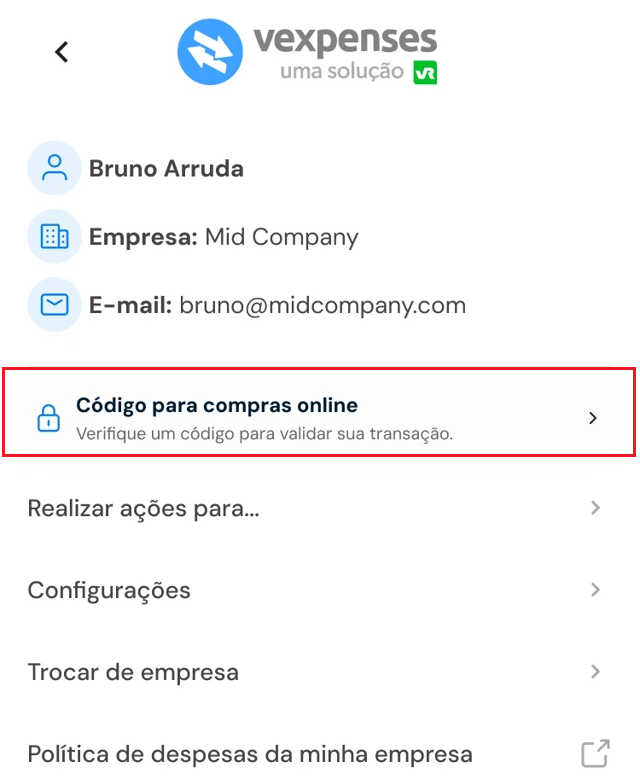Open Código para compras online
Image resolution: width=640 pixels, height=776 pixels.
(x=320, y=417)
